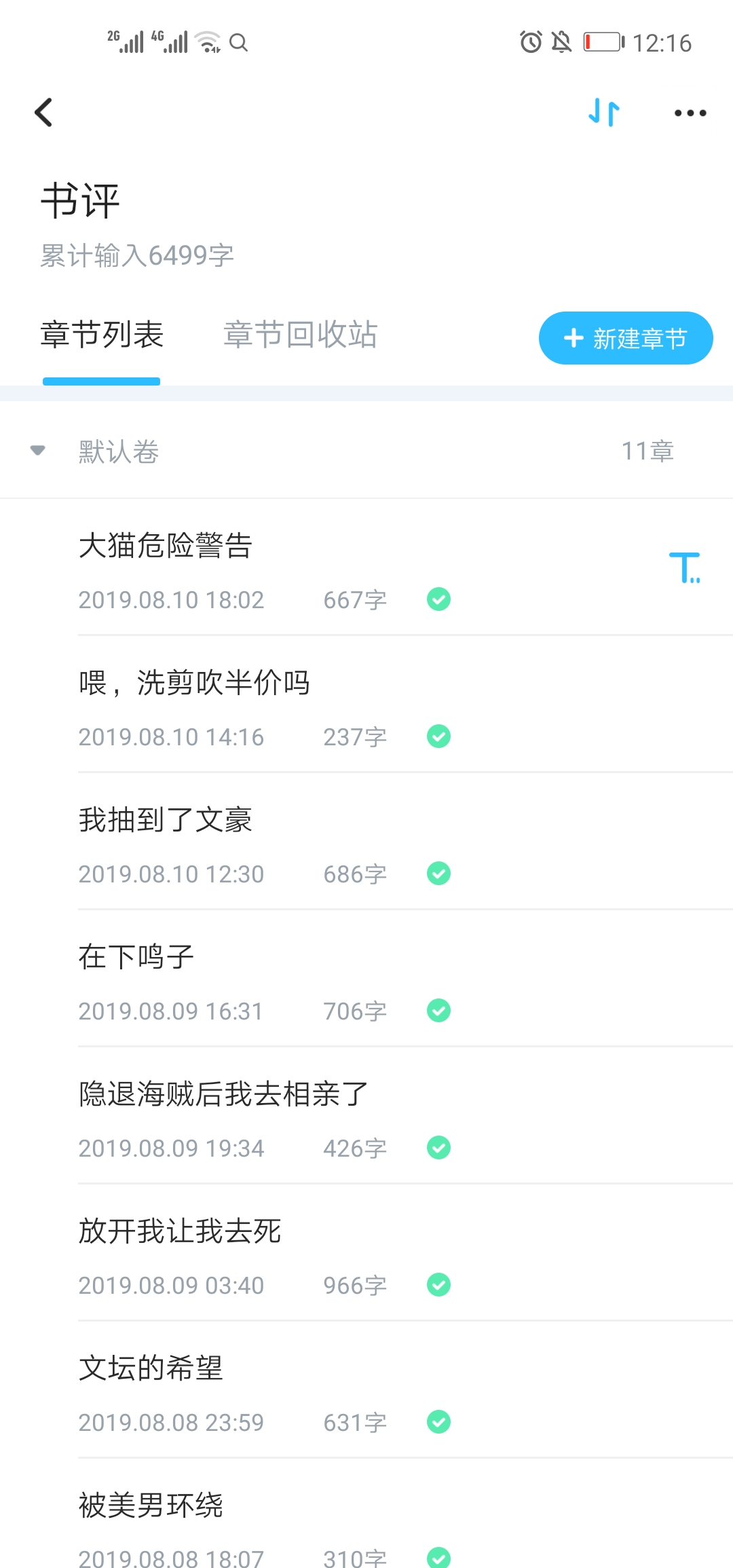The width and height of the screenshot is (733, 1568).
Task: Tap the T text icon beside 大猫危险警告
Action: point(684,568)
